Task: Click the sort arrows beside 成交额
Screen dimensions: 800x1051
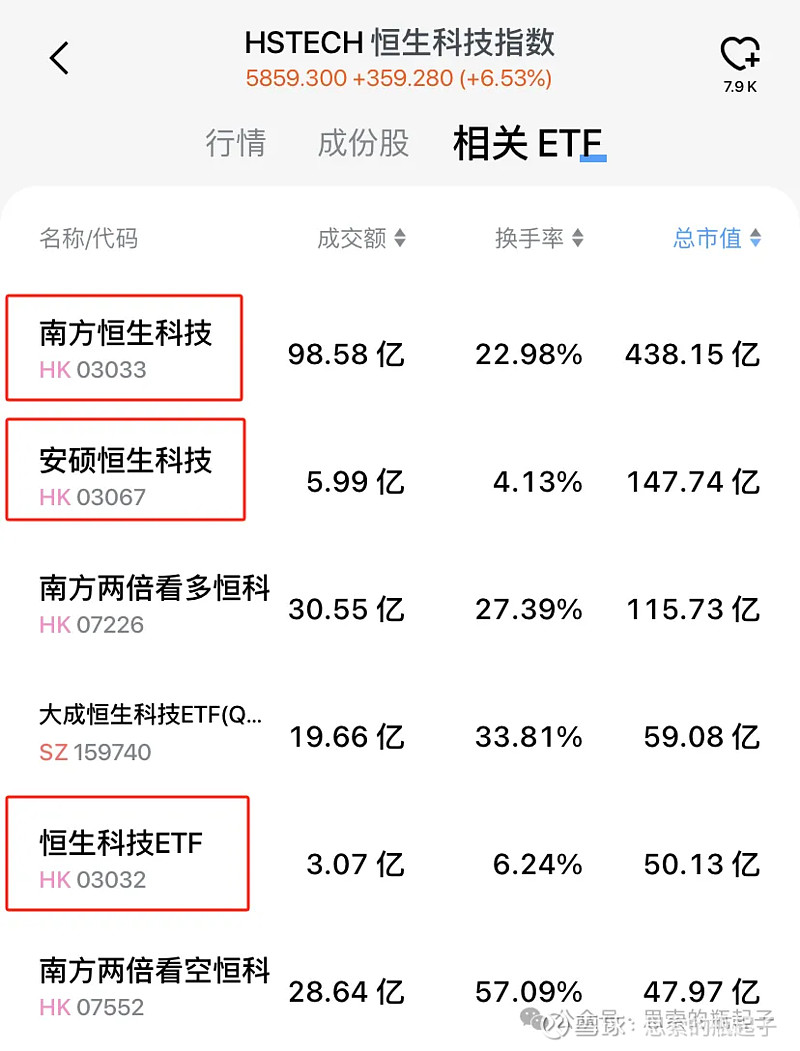Action: pos(400,238)
